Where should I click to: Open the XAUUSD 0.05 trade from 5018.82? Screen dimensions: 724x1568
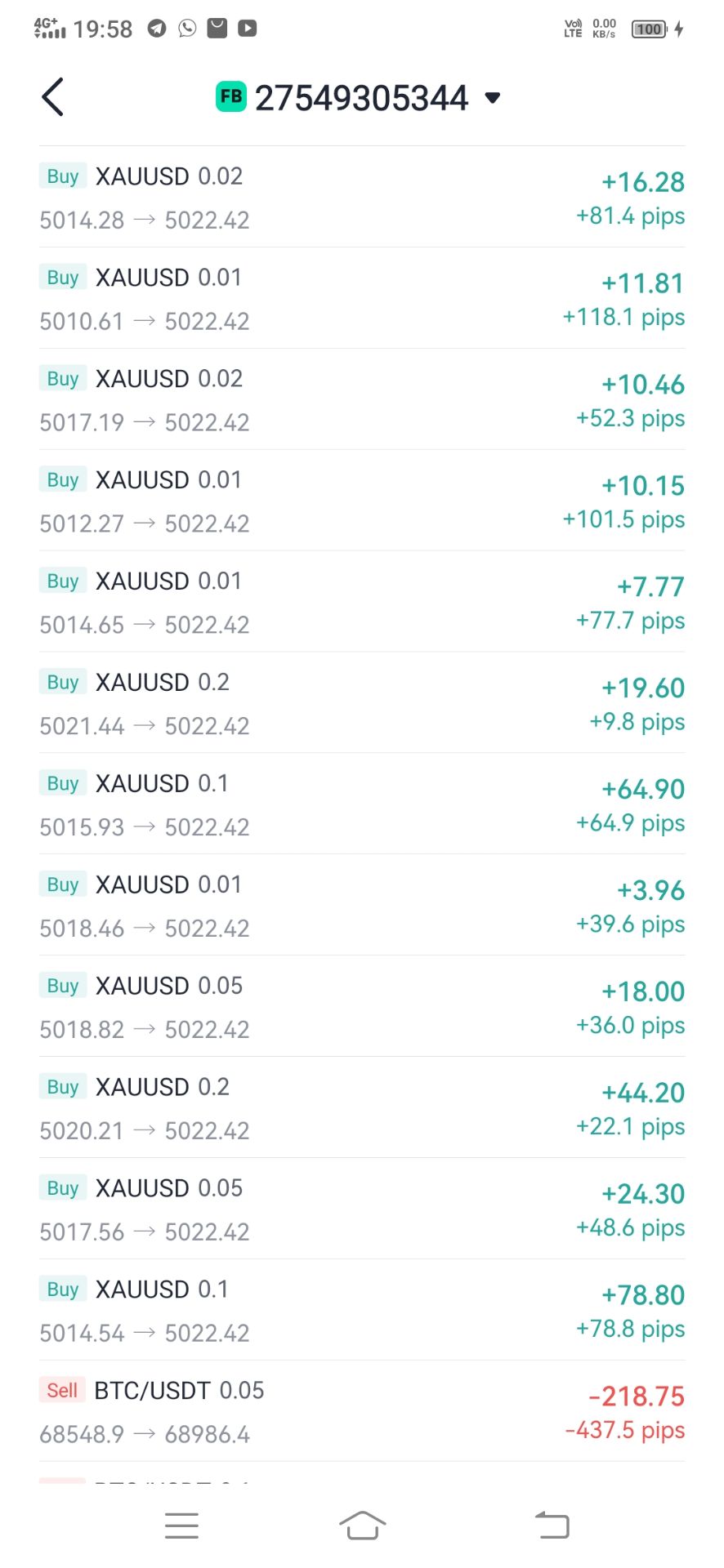pyautogui.click(x=361, y=1008)
